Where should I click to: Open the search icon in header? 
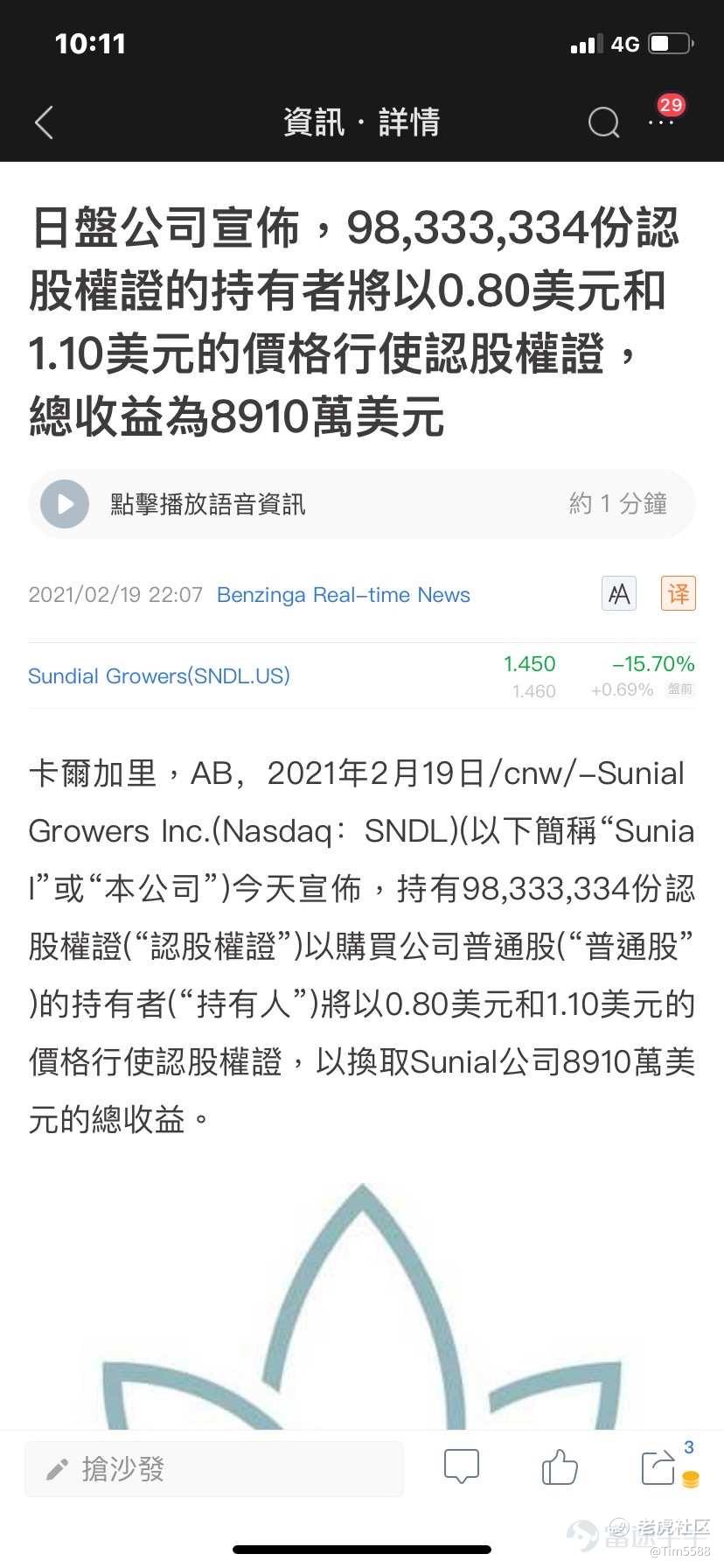pyautogui.click(x=603, y=122)
